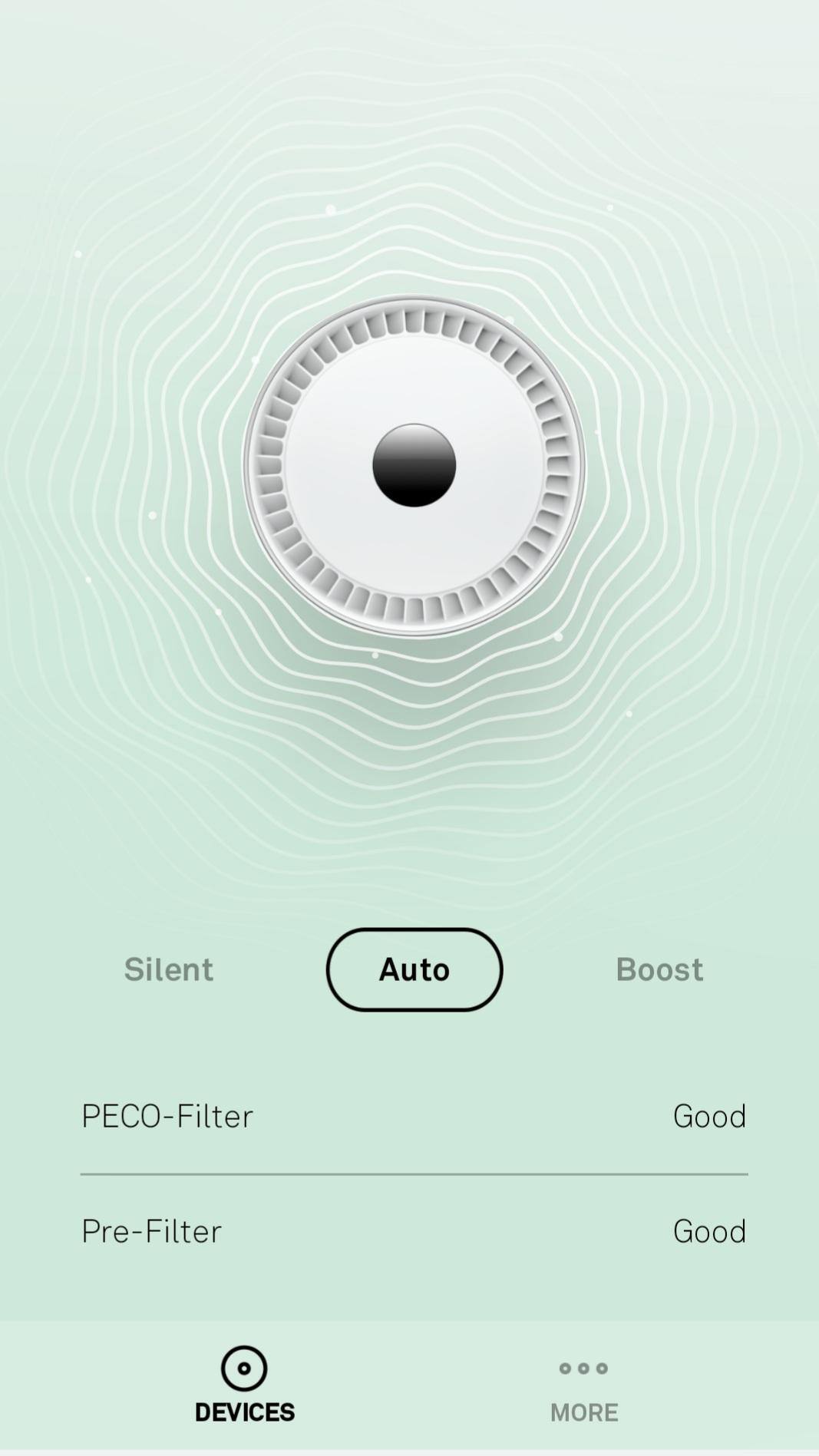The width and height of the screenshot is (819, 1456).
Task: Open the PECO-Filter status row
Action: pyautogui.click(x=414, y=1116)
